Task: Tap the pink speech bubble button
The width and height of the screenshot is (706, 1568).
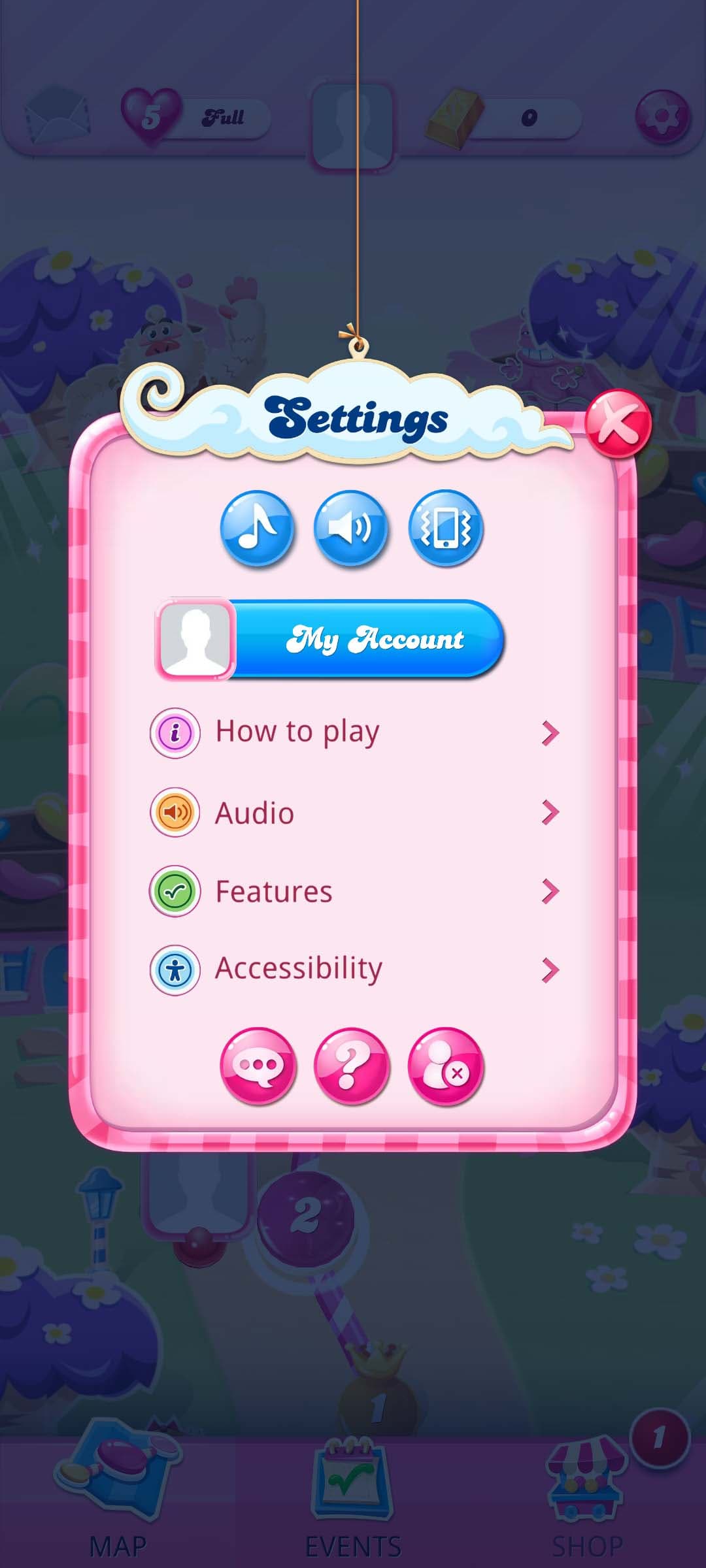Action: coord(258,1066)
